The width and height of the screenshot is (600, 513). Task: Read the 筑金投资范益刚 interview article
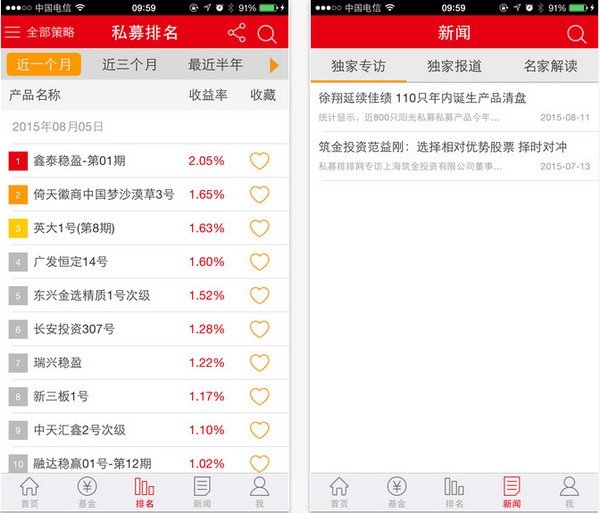click(x=454, y=156)
